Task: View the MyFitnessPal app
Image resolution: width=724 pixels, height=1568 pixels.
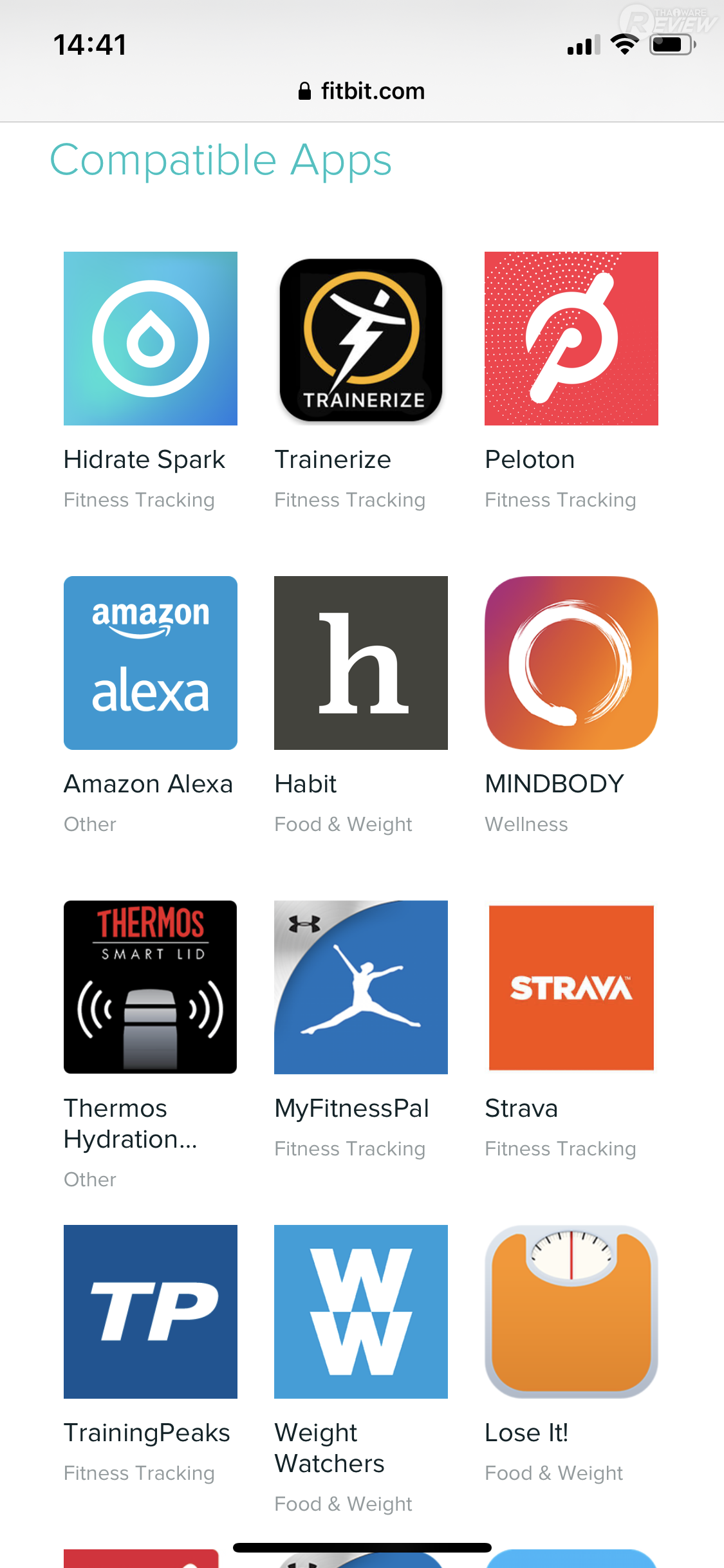Action: pyautogui.click(x=361, y=987)
